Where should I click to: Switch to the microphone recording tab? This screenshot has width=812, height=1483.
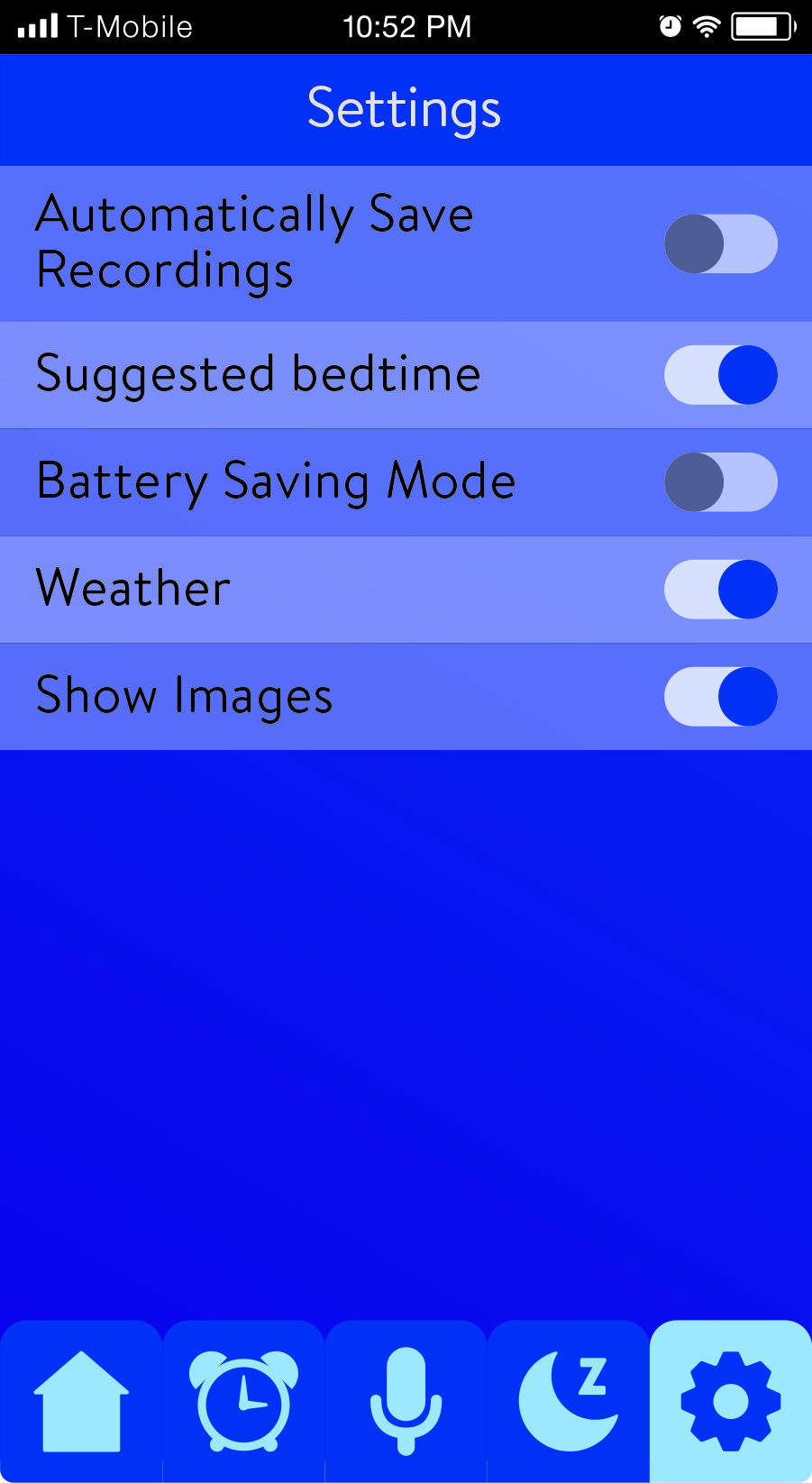point(406,1402)
